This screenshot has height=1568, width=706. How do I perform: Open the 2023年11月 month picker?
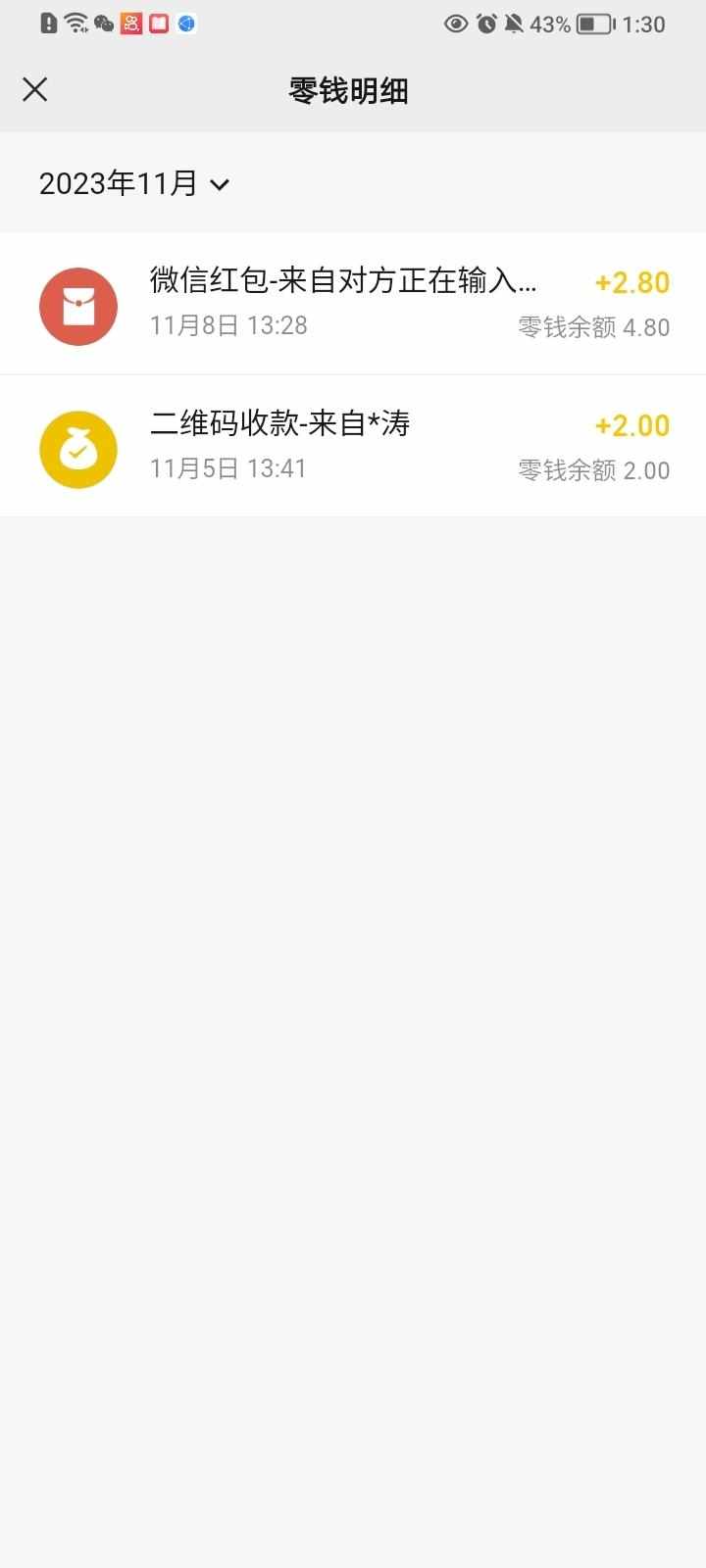tap(133, 183)
